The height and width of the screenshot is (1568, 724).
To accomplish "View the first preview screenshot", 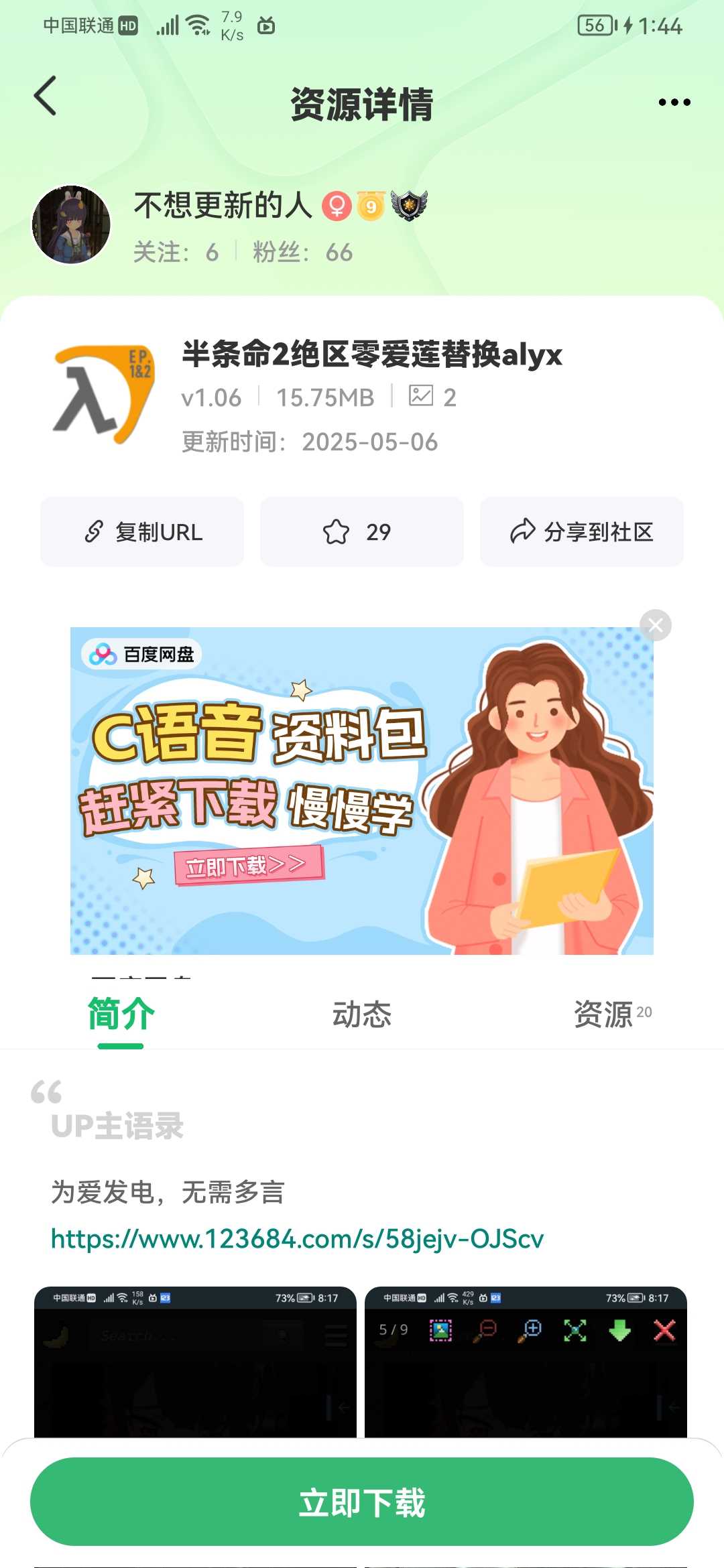I will (195, 1362).
